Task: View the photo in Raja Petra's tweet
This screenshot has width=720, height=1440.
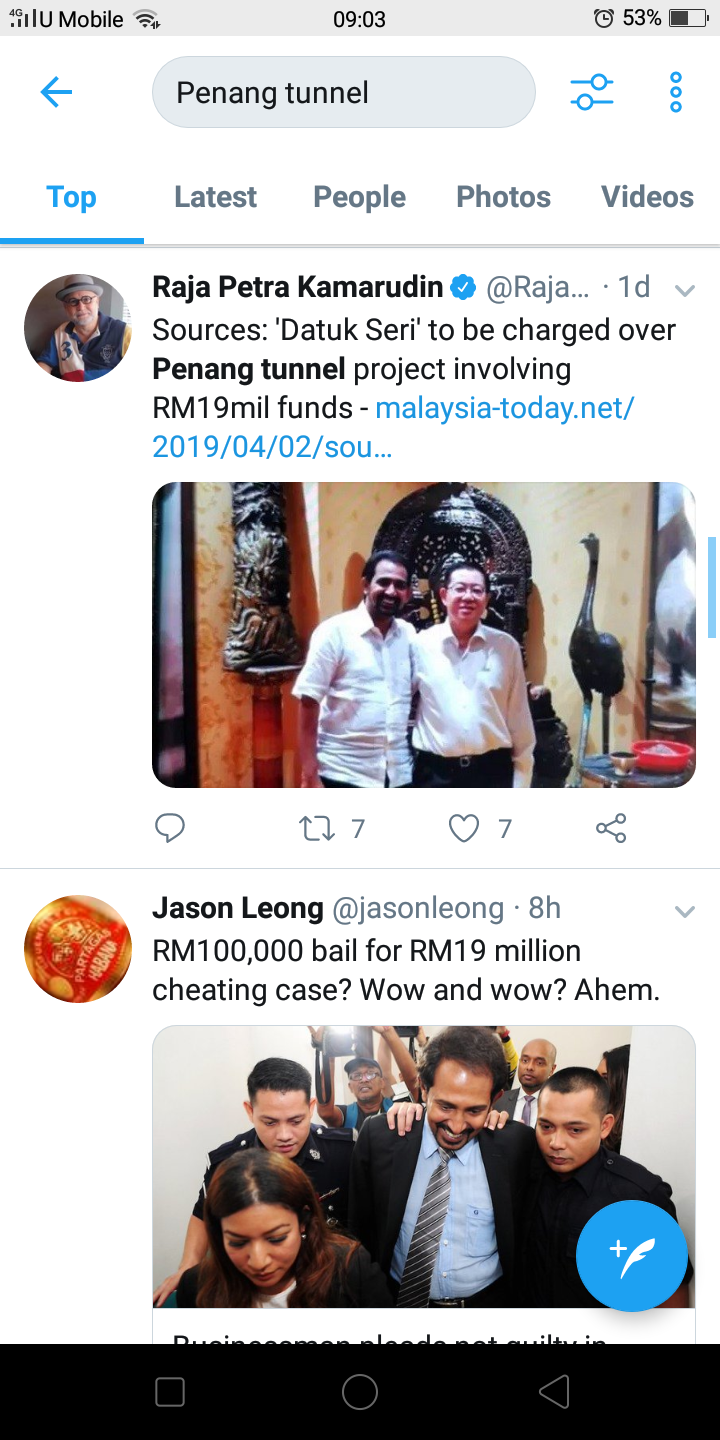Action: pos(423,635)
